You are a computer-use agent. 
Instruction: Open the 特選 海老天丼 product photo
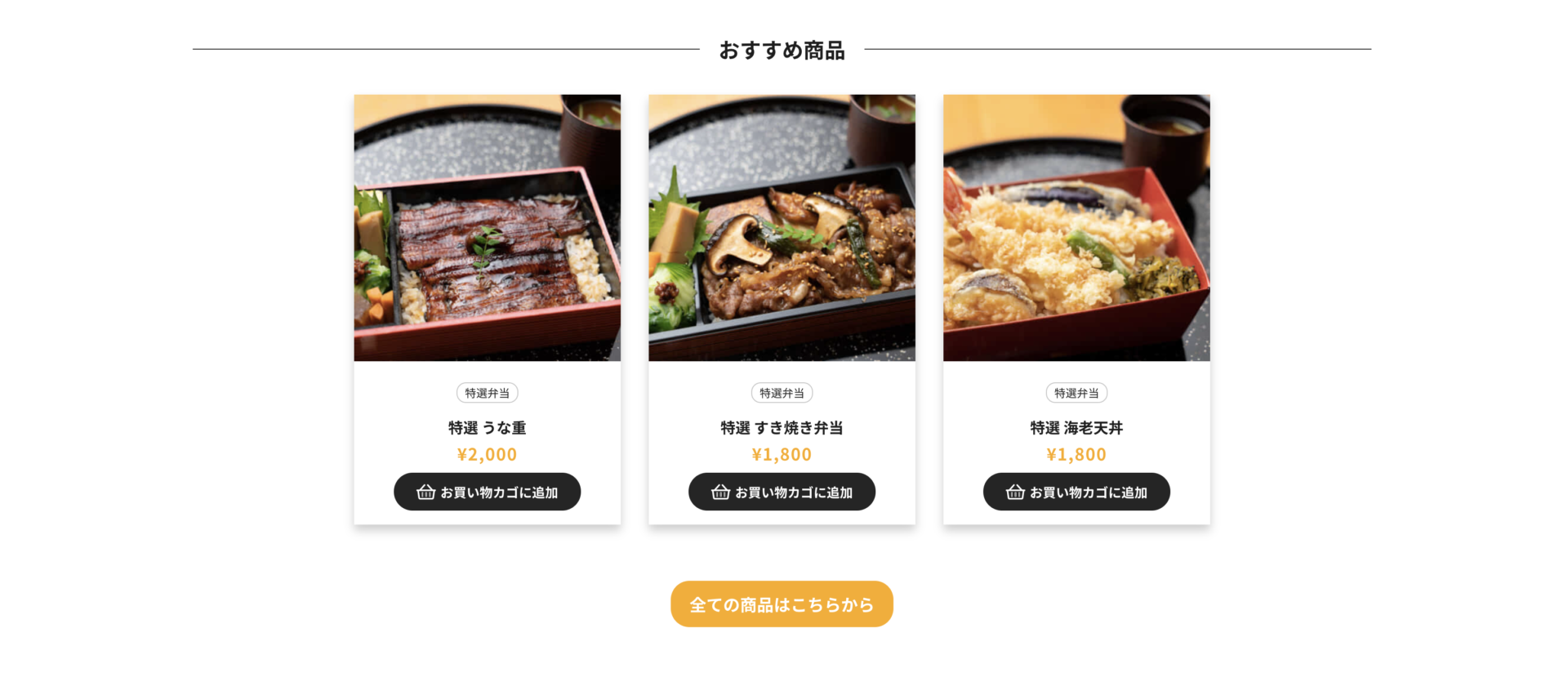click(1076, 228)
